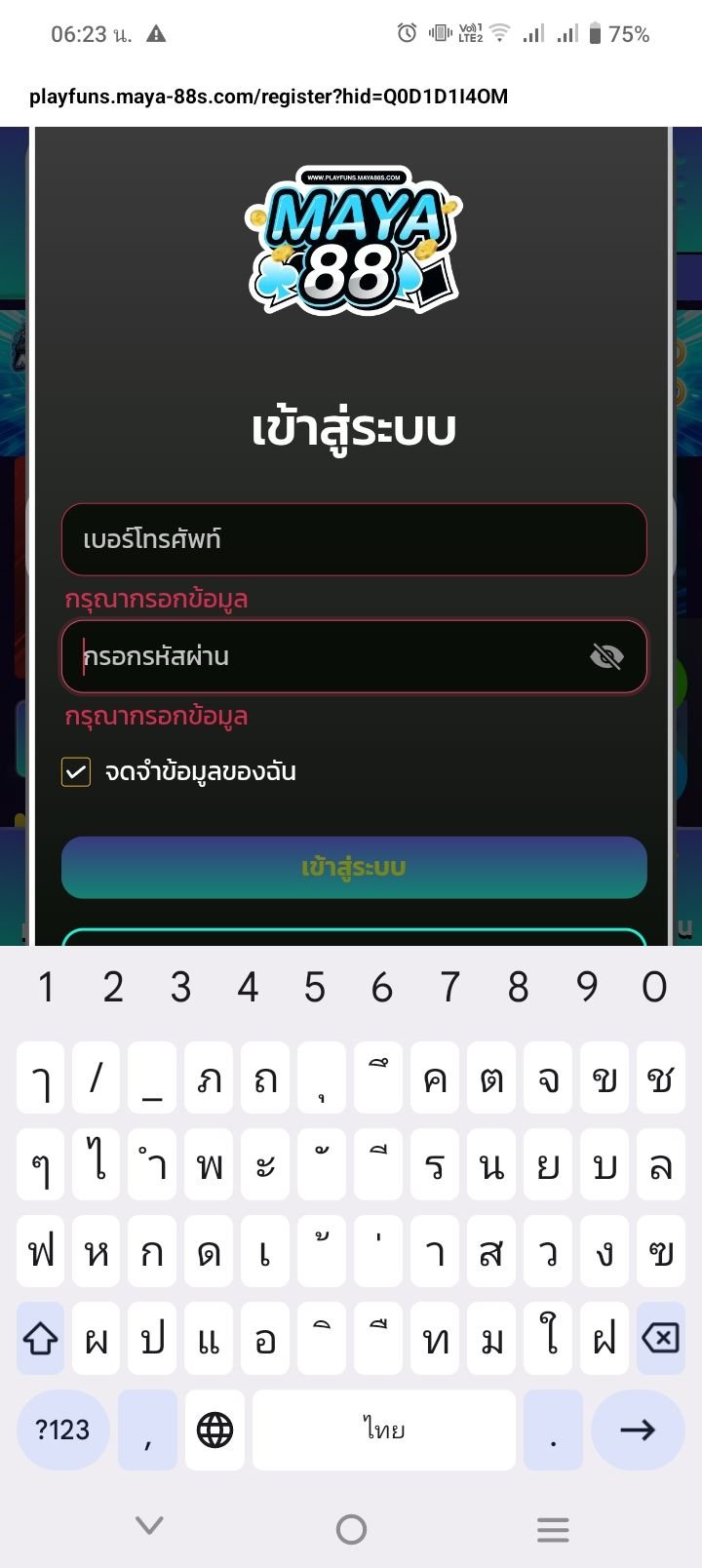The image size is (702, 1568).
Task: Focus the กรอกรหัสผ่าน password field
Action: (x=322, y=656)
